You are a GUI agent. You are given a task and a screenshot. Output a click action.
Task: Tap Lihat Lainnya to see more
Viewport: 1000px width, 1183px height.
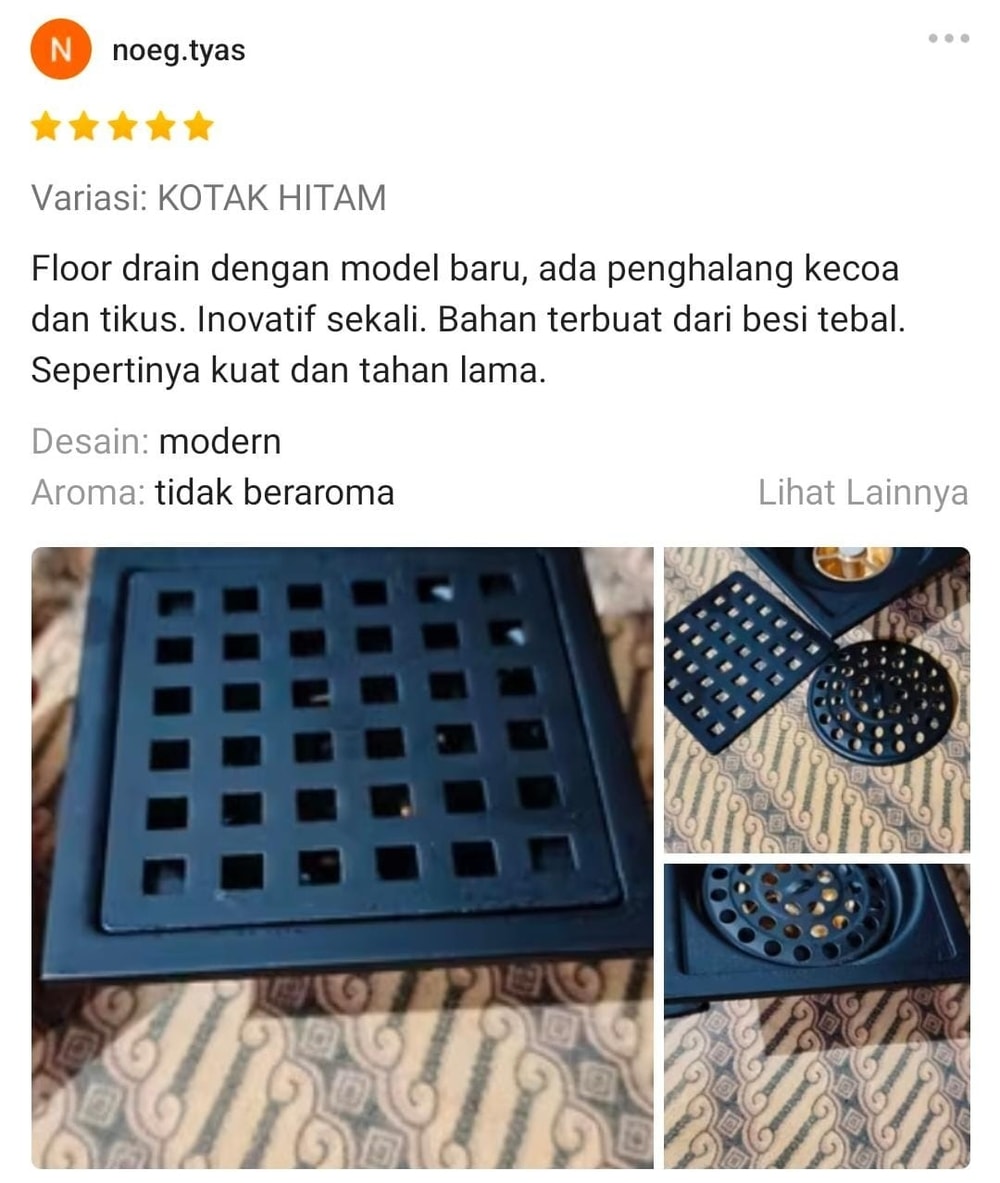862,493
